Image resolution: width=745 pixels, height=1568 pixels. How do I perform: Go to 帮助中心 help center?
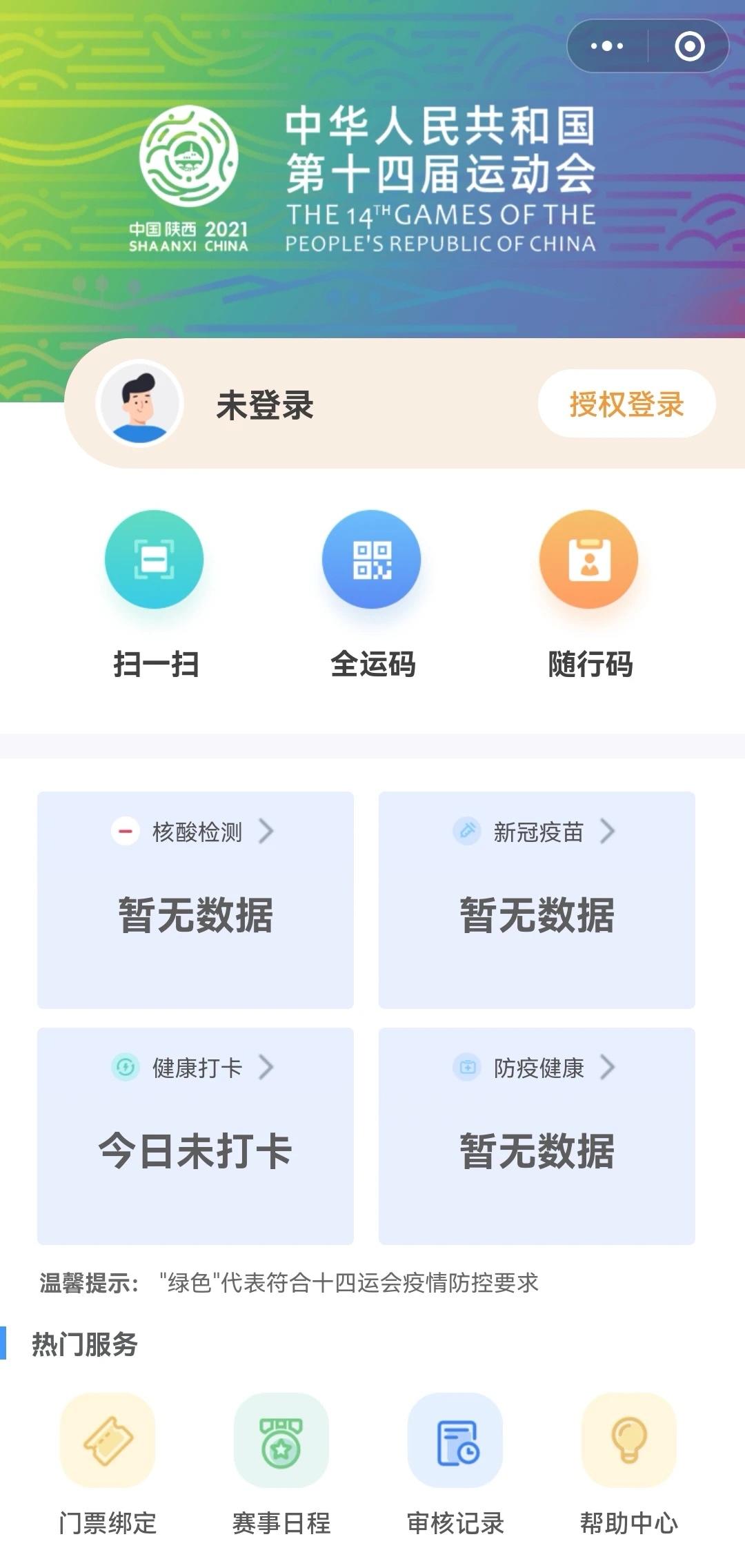coord(629,1441)
